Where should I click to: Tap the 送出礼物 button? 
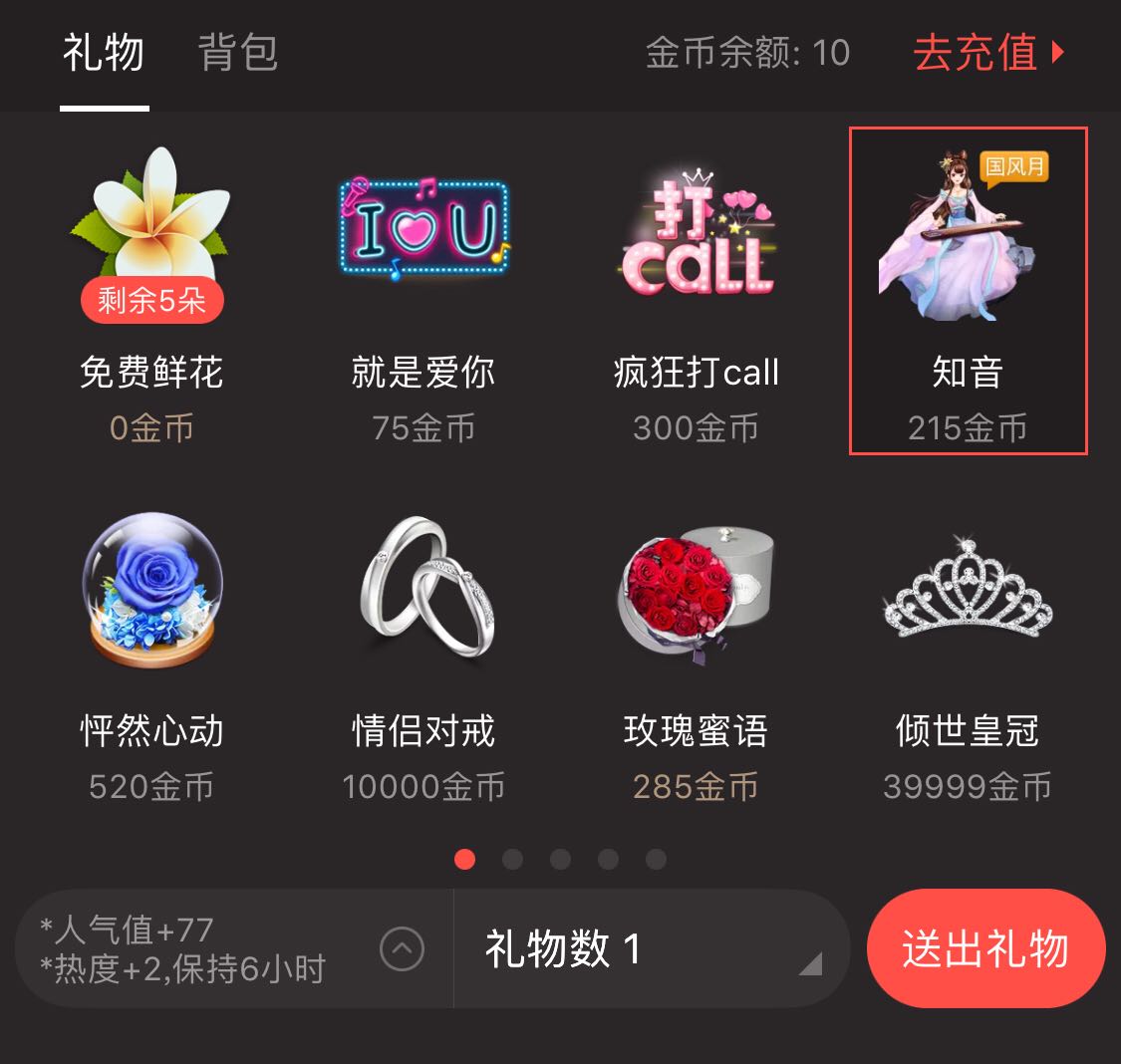point(985,948)
